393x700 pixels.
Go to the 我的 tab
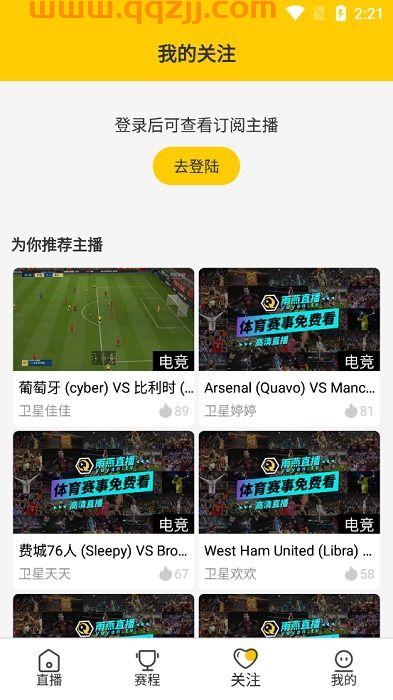coord(344,668)
